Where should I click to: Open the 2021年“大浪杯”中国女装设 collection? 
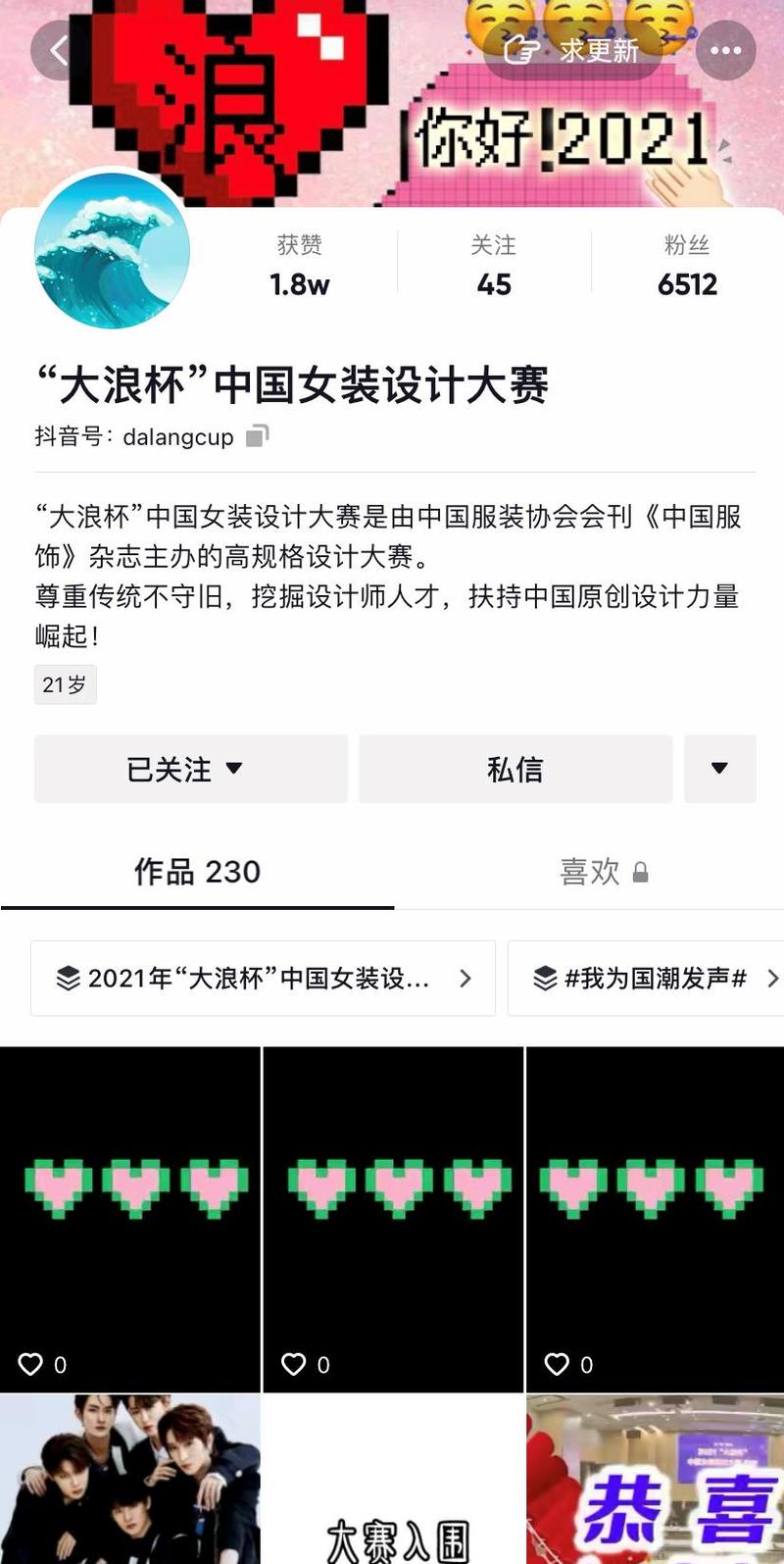click(263, 979)
